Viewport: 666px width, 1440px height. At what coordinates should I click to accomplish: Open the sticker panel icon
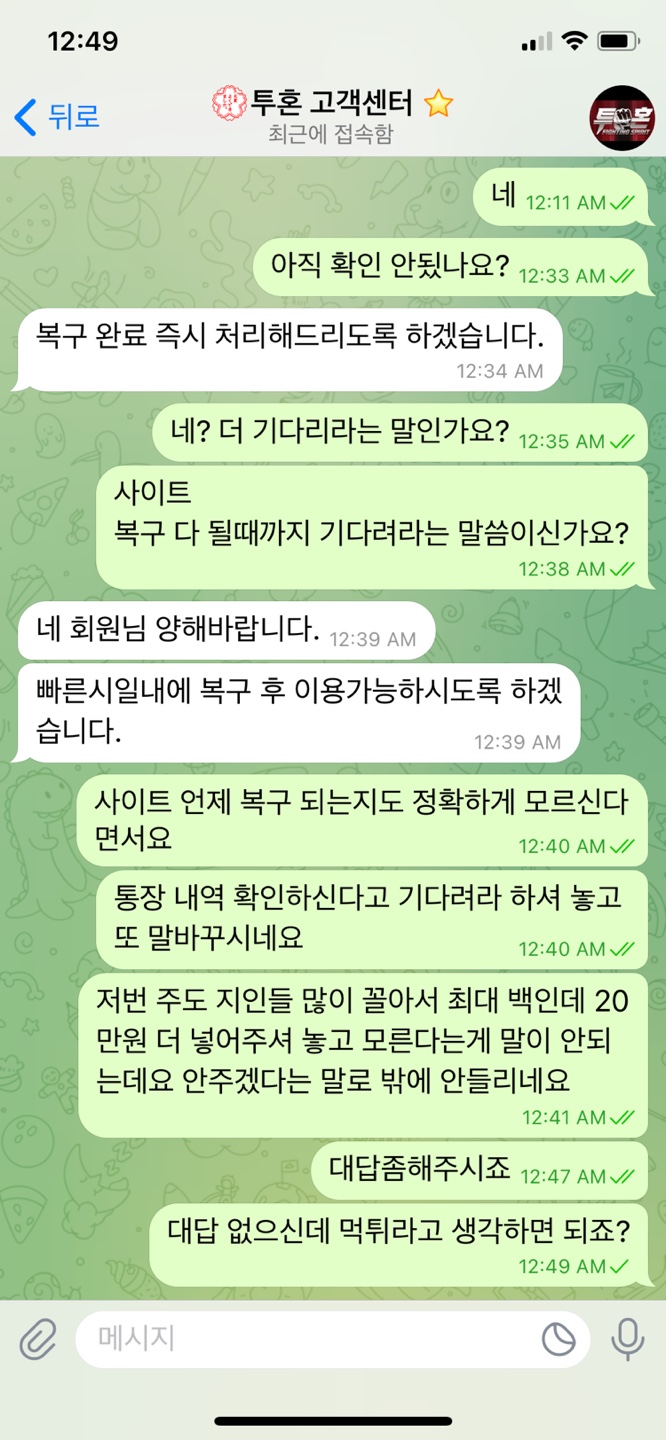pos(556,1338)
